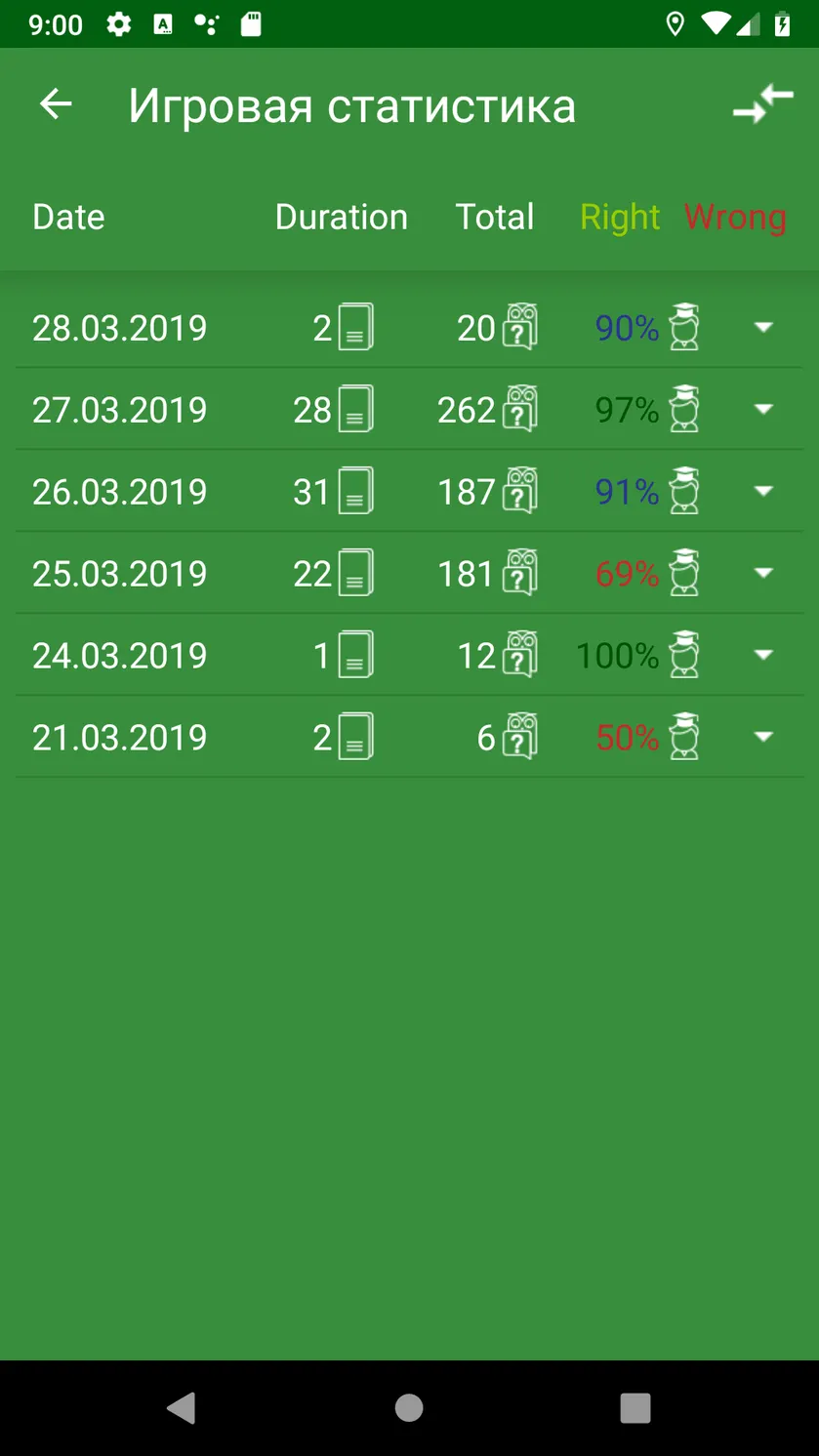
Task: Expand the 28.03.2019 statistics row
Action: [763, 328]
